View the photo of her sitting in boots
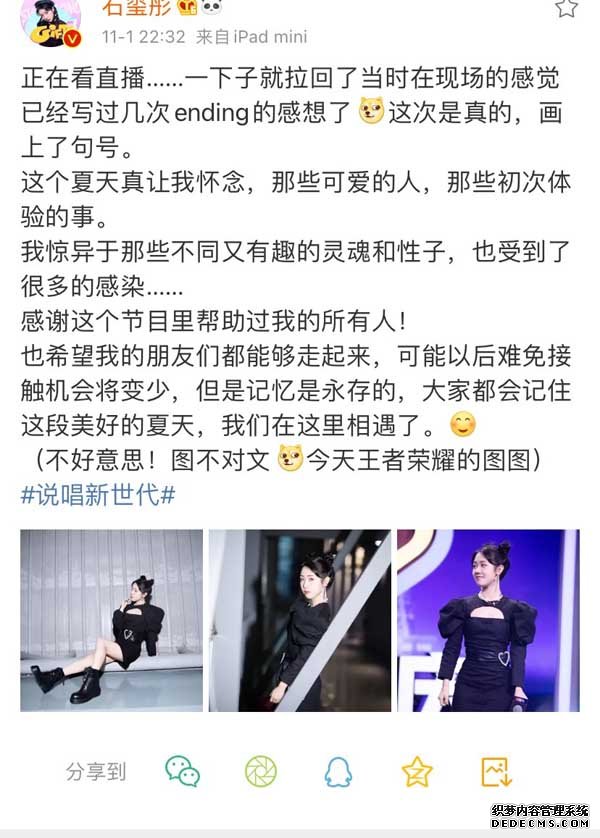 tap(111, 620)
